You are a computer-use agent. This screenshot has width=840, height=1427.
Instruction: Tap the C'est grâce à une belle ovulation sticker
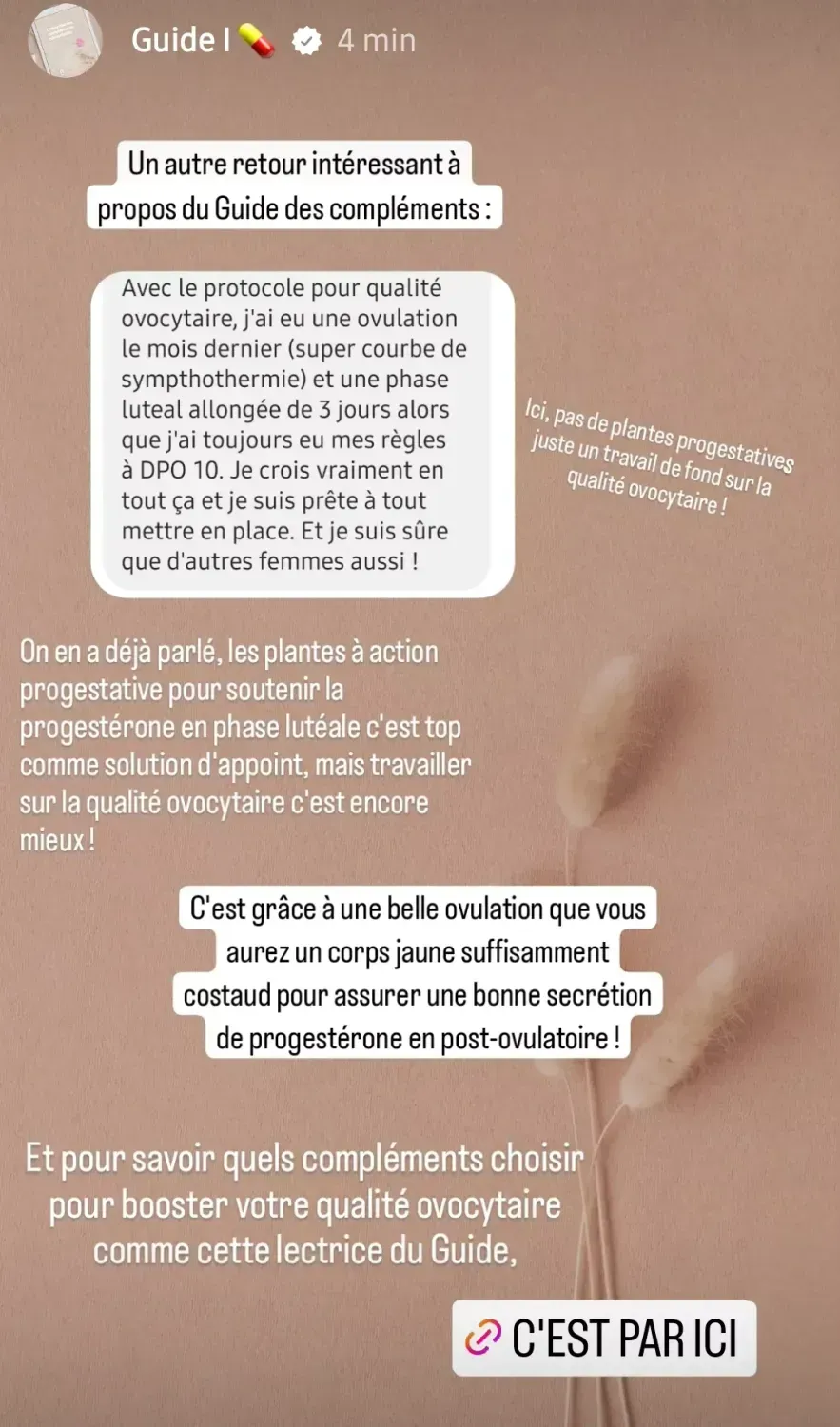[419, 970]
